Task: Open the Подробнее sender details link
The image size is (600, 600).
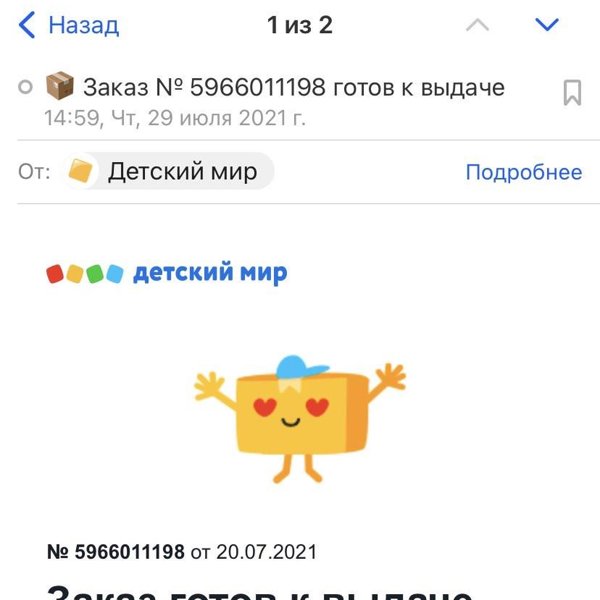Action: [523, 172]
